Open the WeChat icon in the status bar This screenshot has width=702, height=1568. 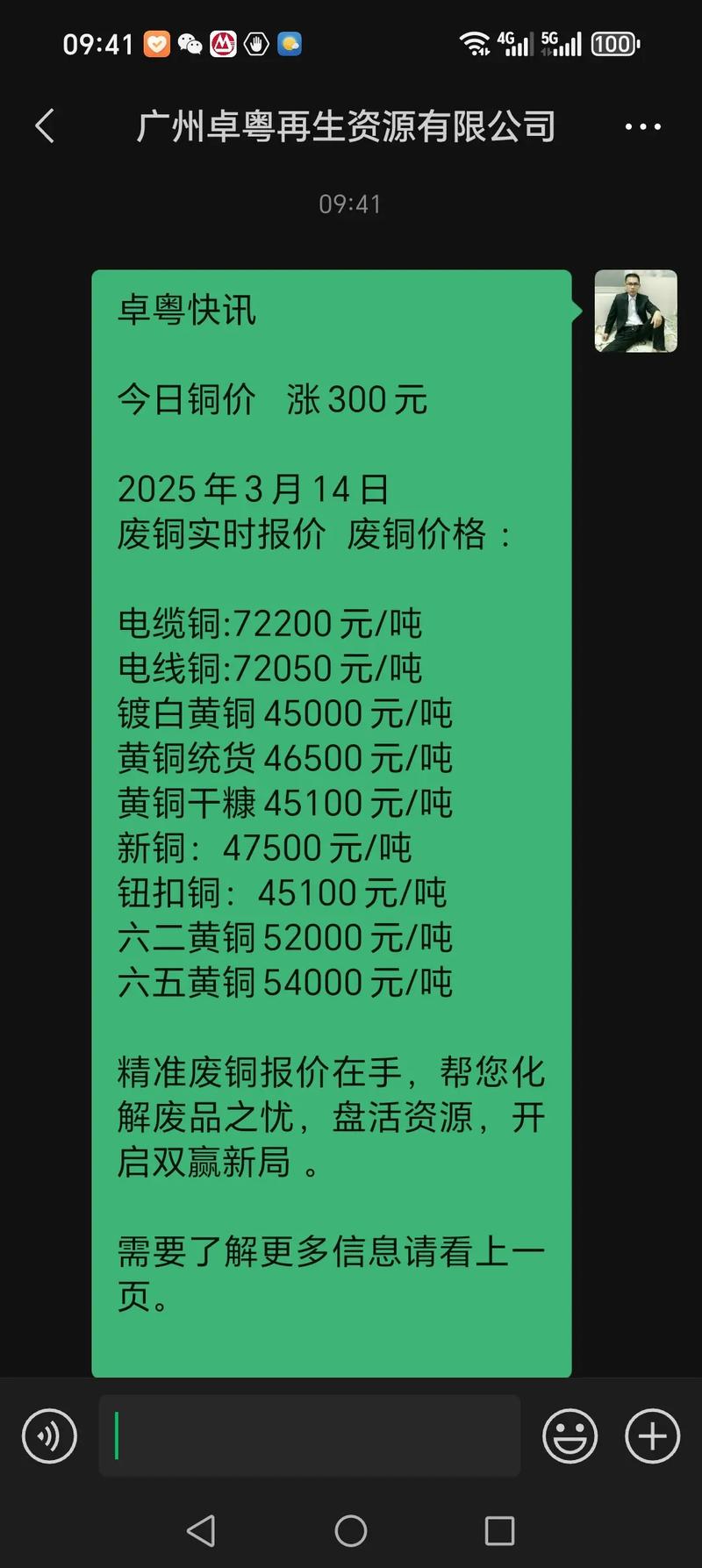click(190, 43)
